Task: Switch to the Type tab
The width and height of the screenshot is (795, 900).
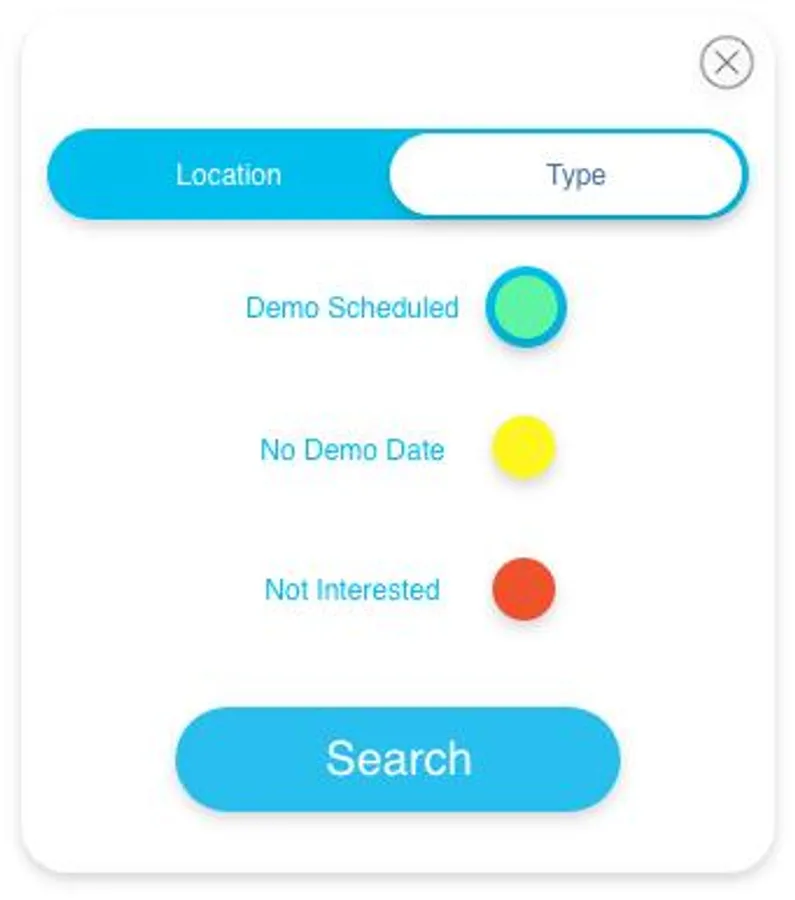Action: point(575,175)
